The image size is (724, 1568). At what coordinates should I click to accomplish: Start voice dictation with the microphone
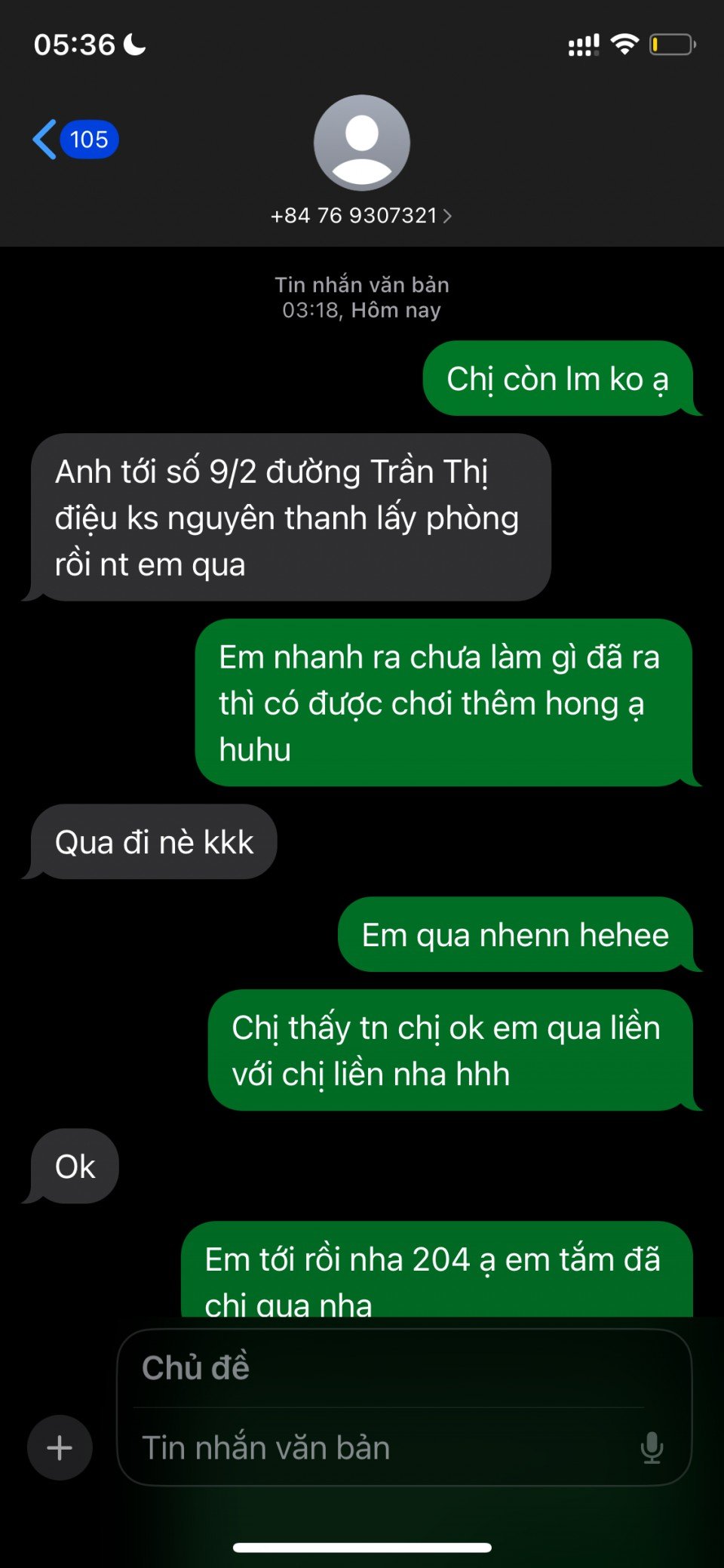(x=652, y=1448)
